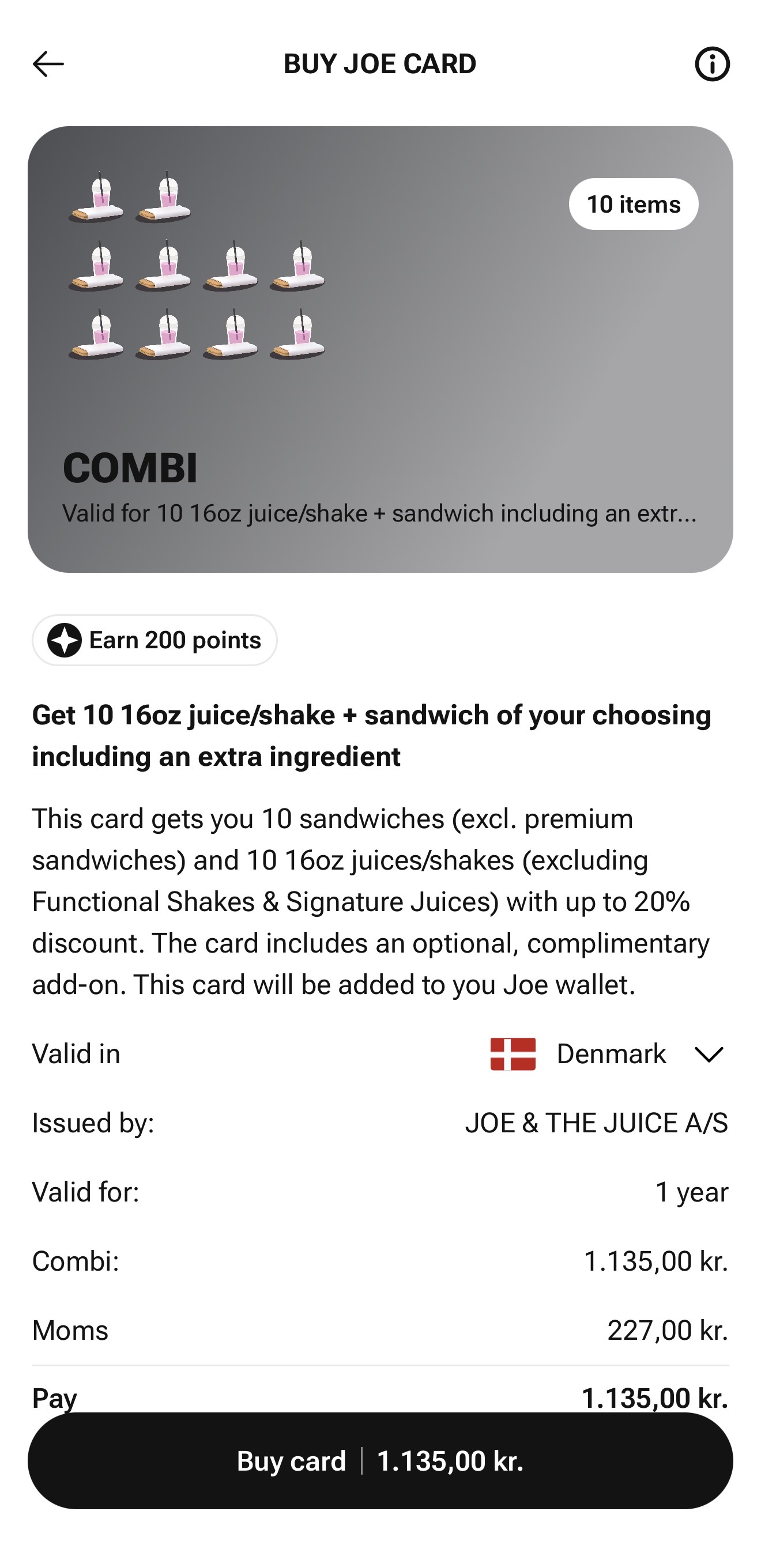
Task: Tap the Earn 200 points chip
Action: tap(155, 640)
